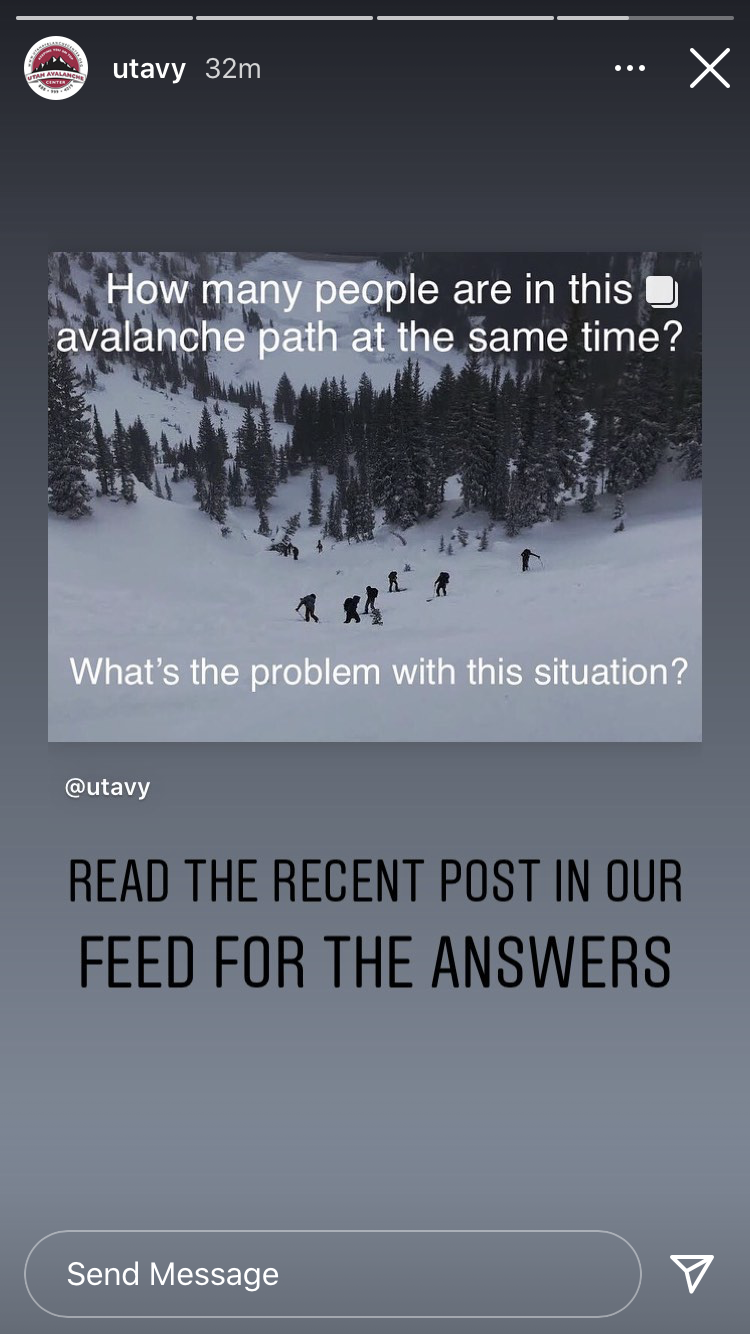Close the story viewer
Image resolution: width=750 pixels, height=1334 pixels.
[709, 68]
